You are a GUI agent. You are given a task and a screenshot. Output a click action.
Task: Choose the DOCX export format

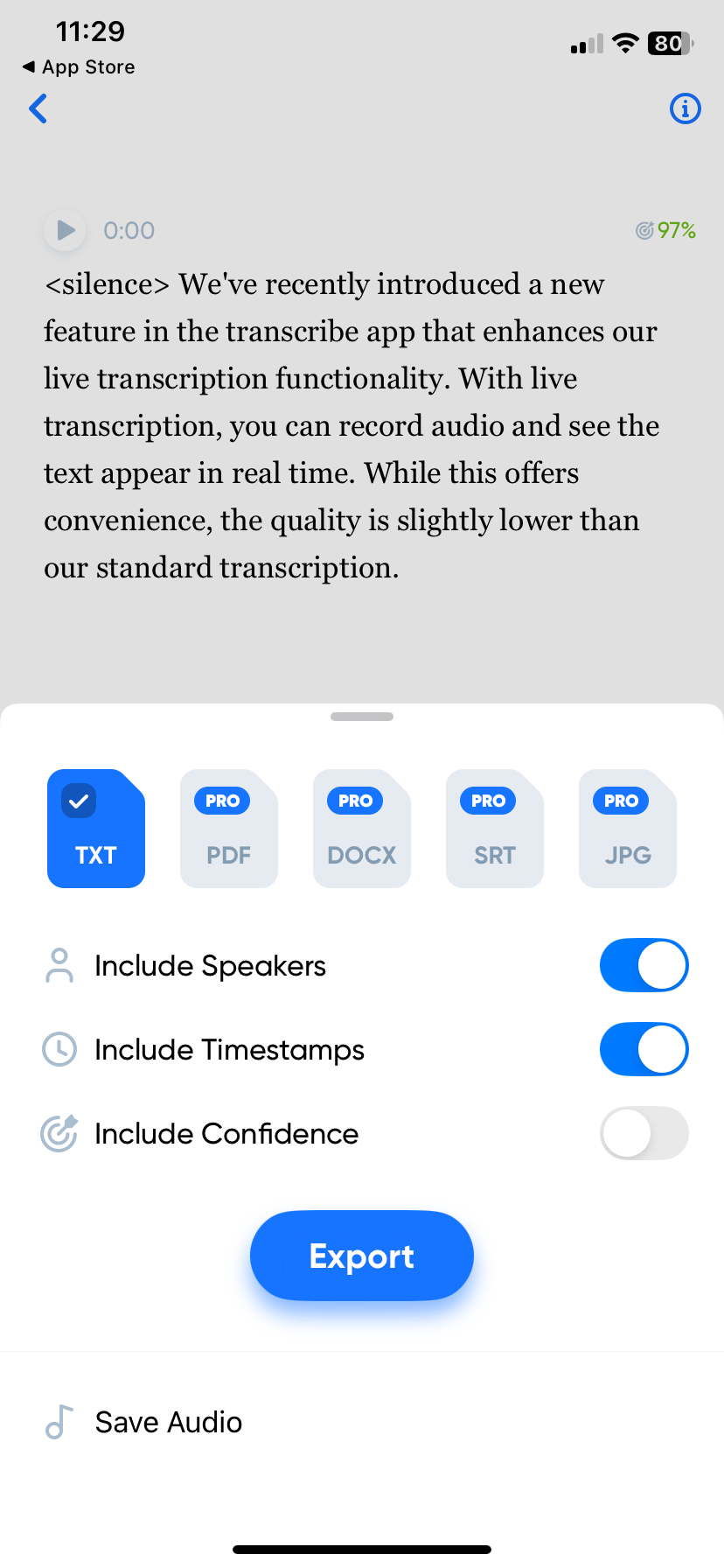tap(362, 829)
